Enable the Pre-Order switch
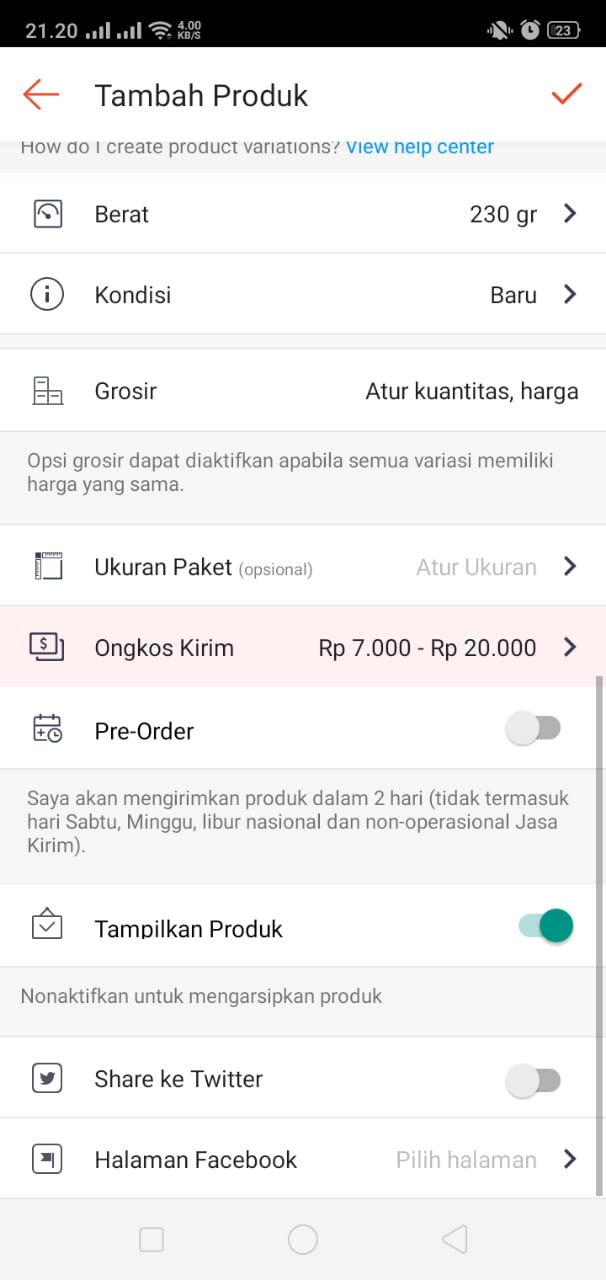The height and width of the screenshot is (1280, 606). [534, 730]
